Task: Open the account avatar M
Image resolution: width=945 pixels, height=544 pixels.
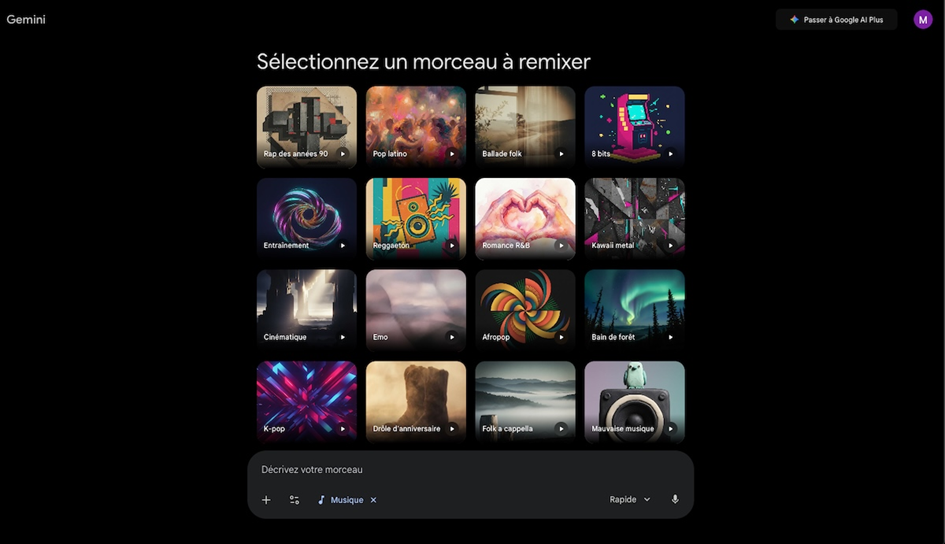Action: click(x=923, y=19)
